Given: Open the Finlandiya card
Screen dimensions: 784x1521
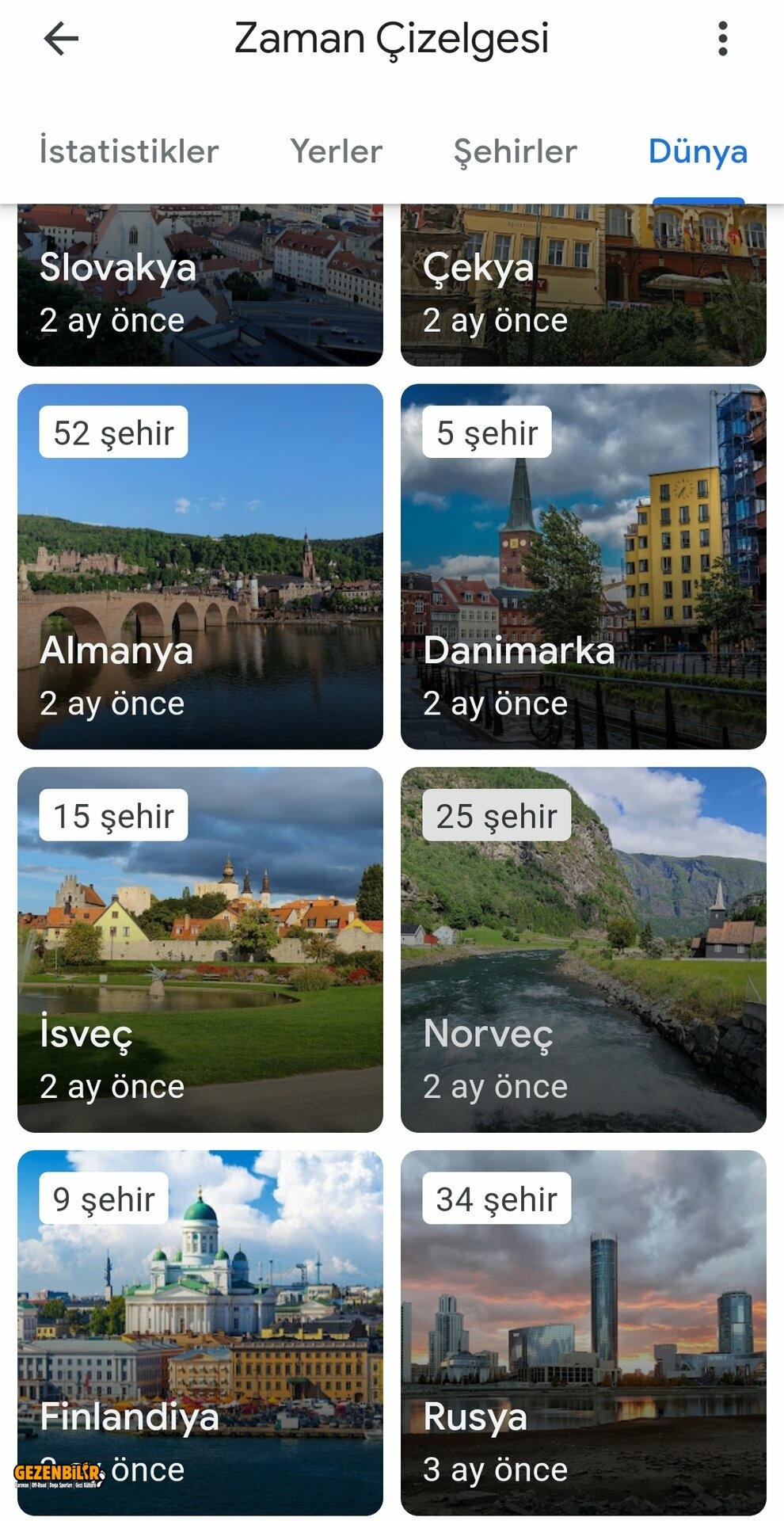Looking at the screenshot, I should point(200,1332).
